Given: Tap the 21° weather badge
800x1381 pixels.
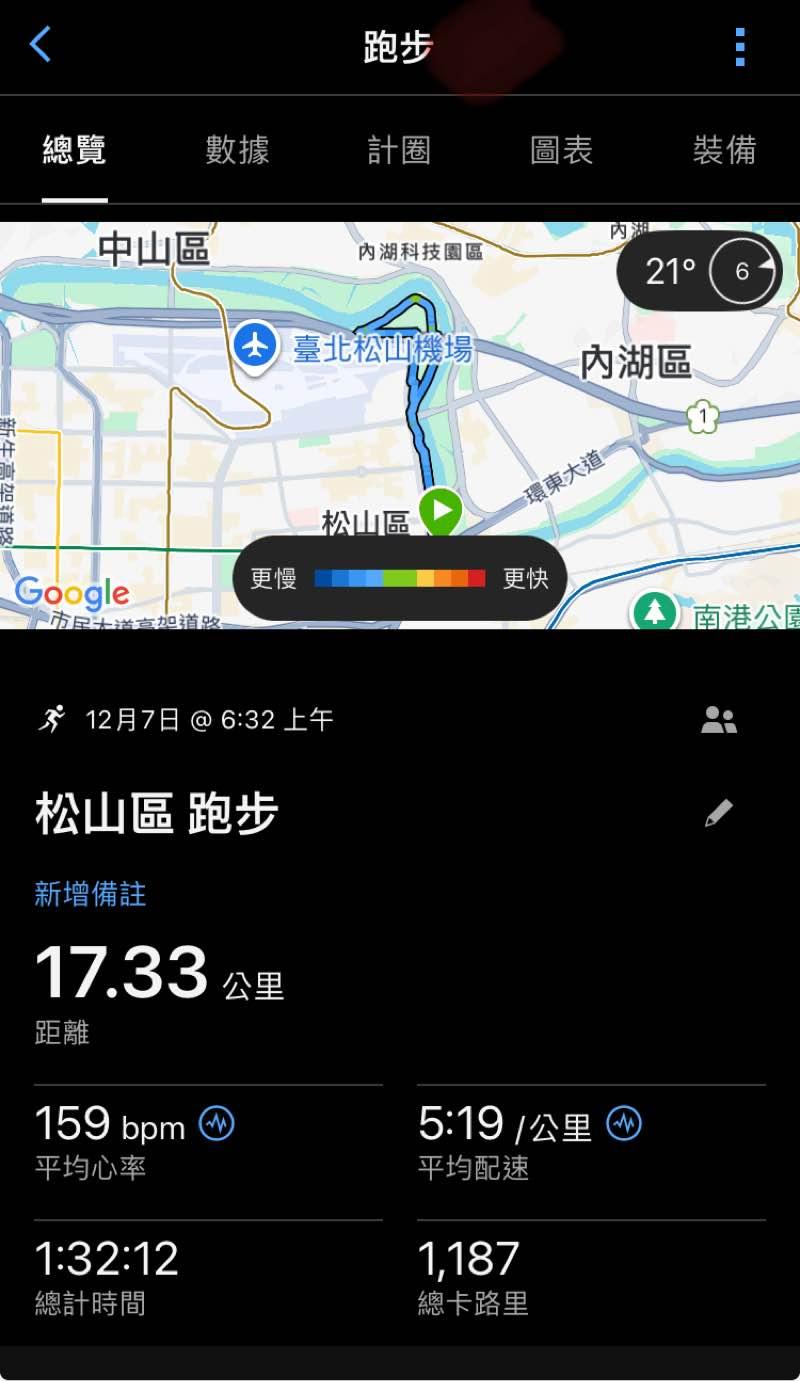Looking at the screenshot, I should coord(699,271).
